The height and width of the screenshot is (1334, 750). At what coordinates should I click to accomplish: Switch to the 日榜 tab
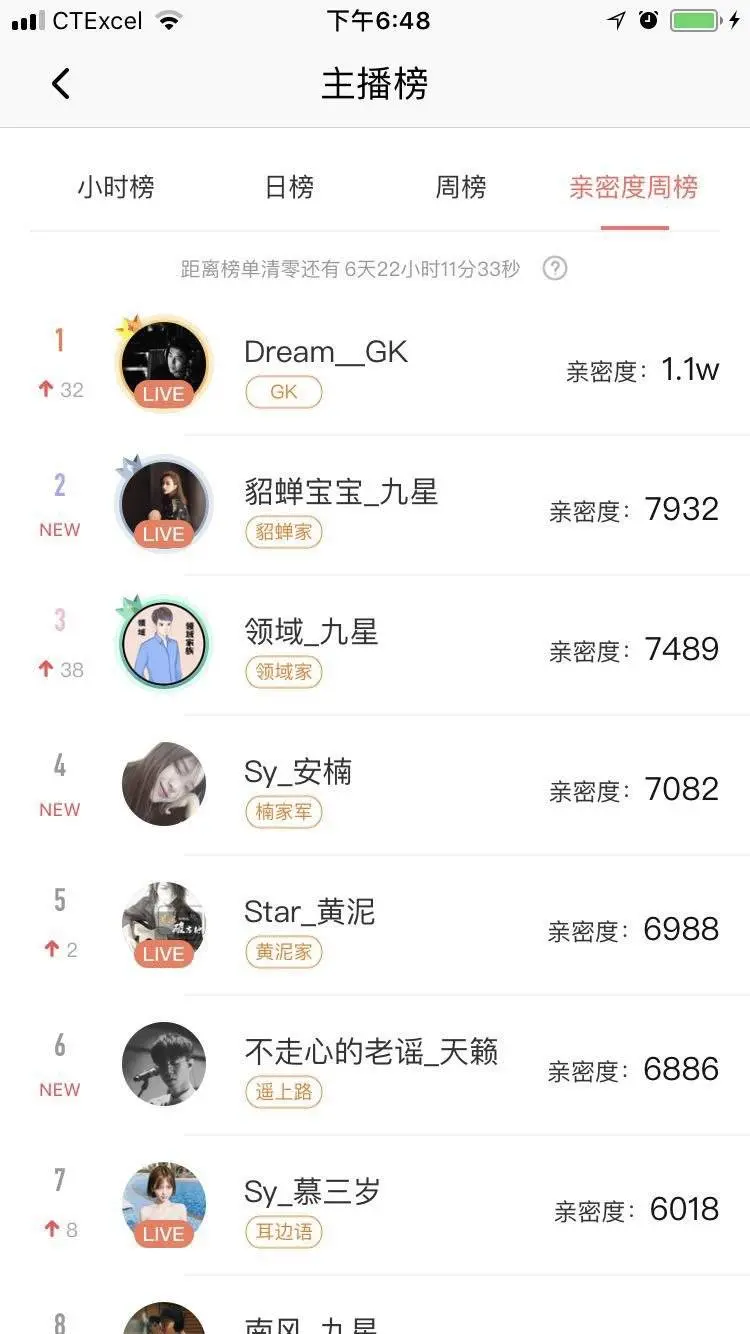point(289,187)
